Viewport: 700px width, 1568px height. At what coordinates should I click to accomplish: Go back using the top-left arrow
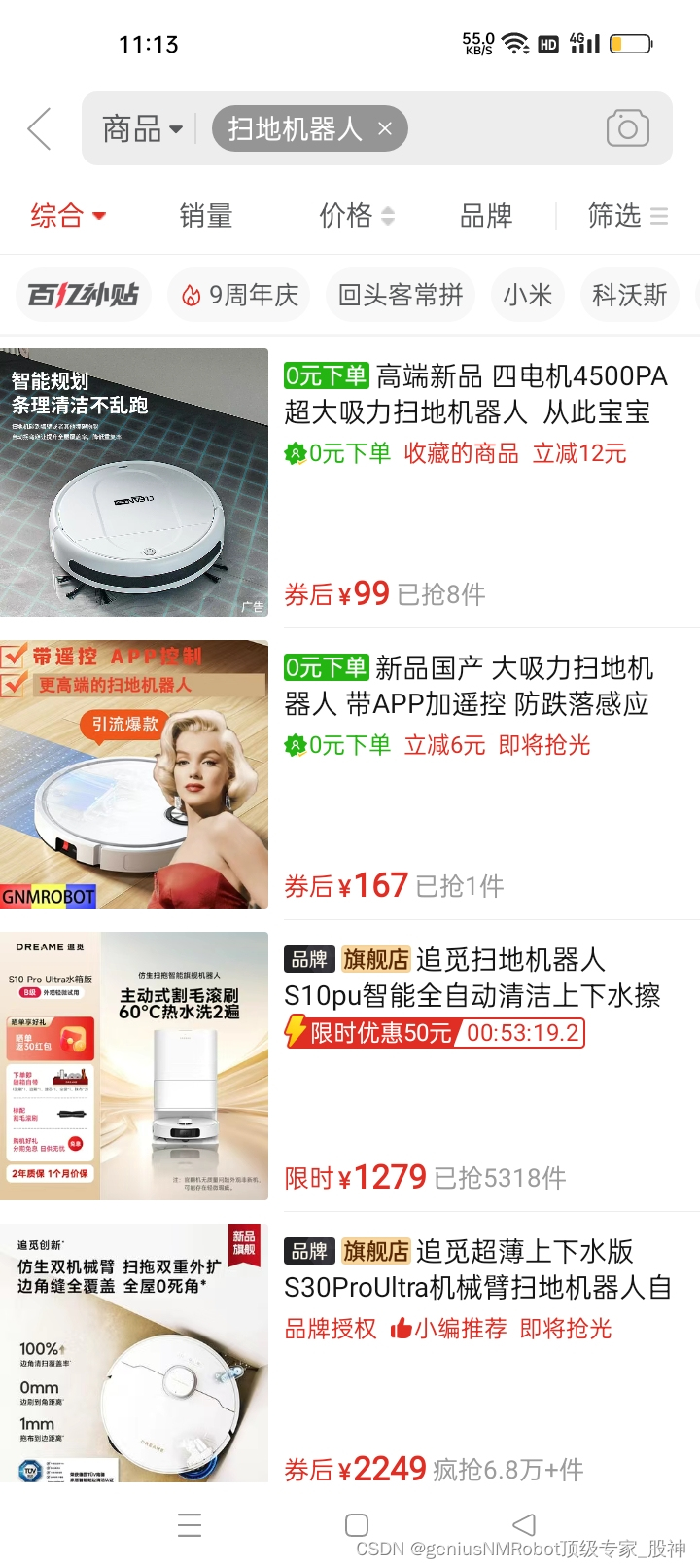click(x=40, y=128)
